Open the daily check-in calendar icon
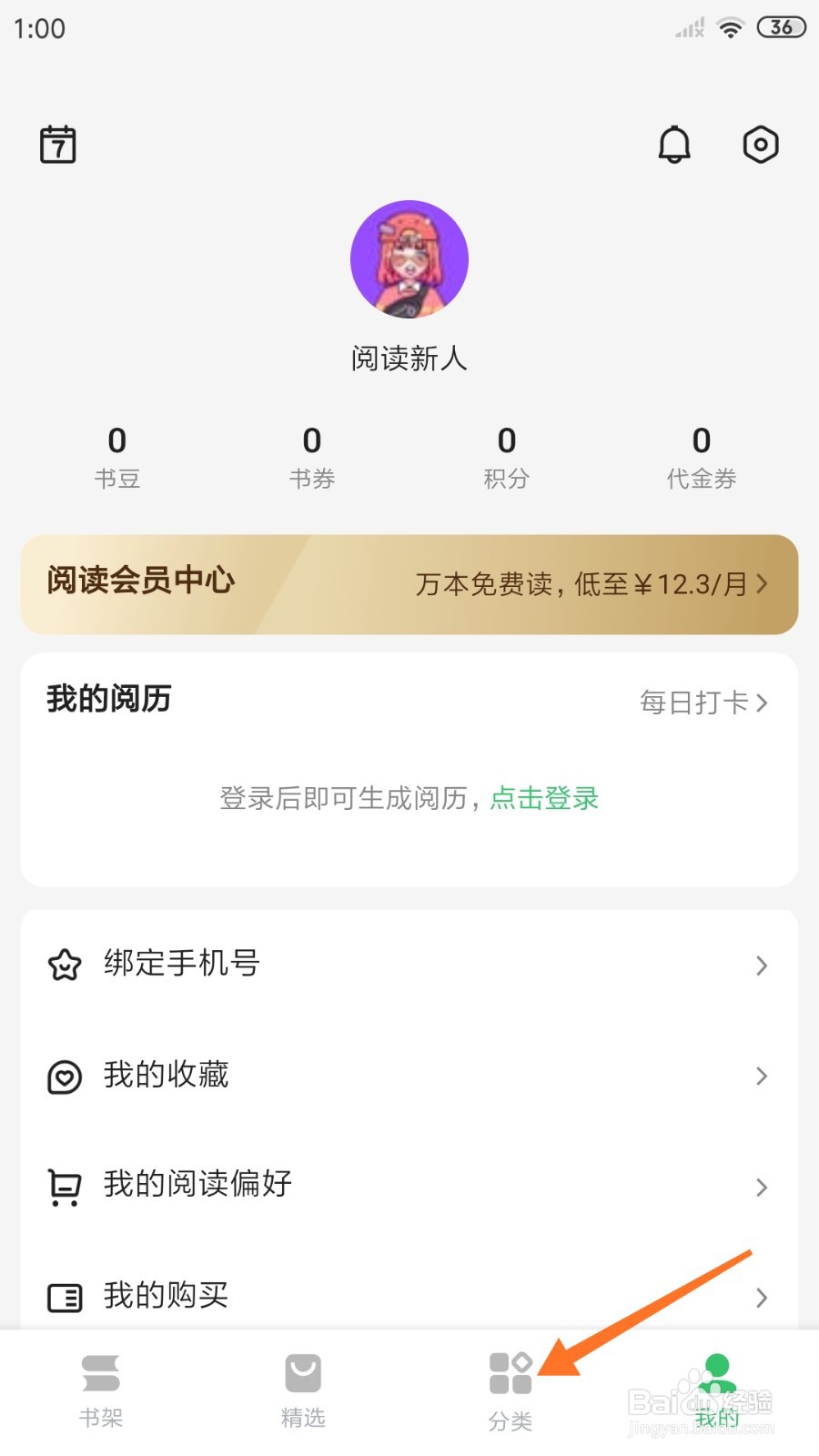This screenshot has height=1456, width=819. (x=58, y=145)
